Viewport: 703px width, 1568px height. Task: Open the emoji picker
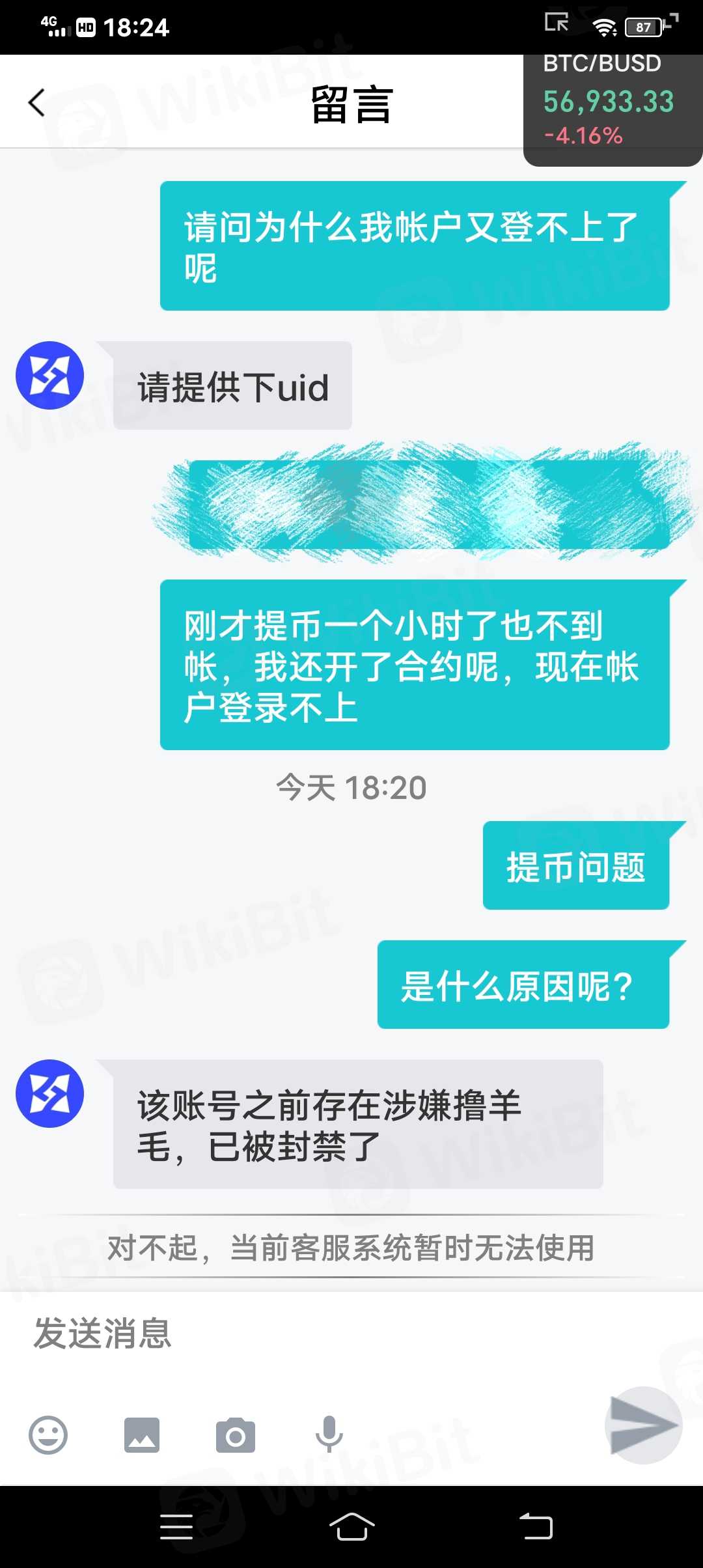point(48,1435)
